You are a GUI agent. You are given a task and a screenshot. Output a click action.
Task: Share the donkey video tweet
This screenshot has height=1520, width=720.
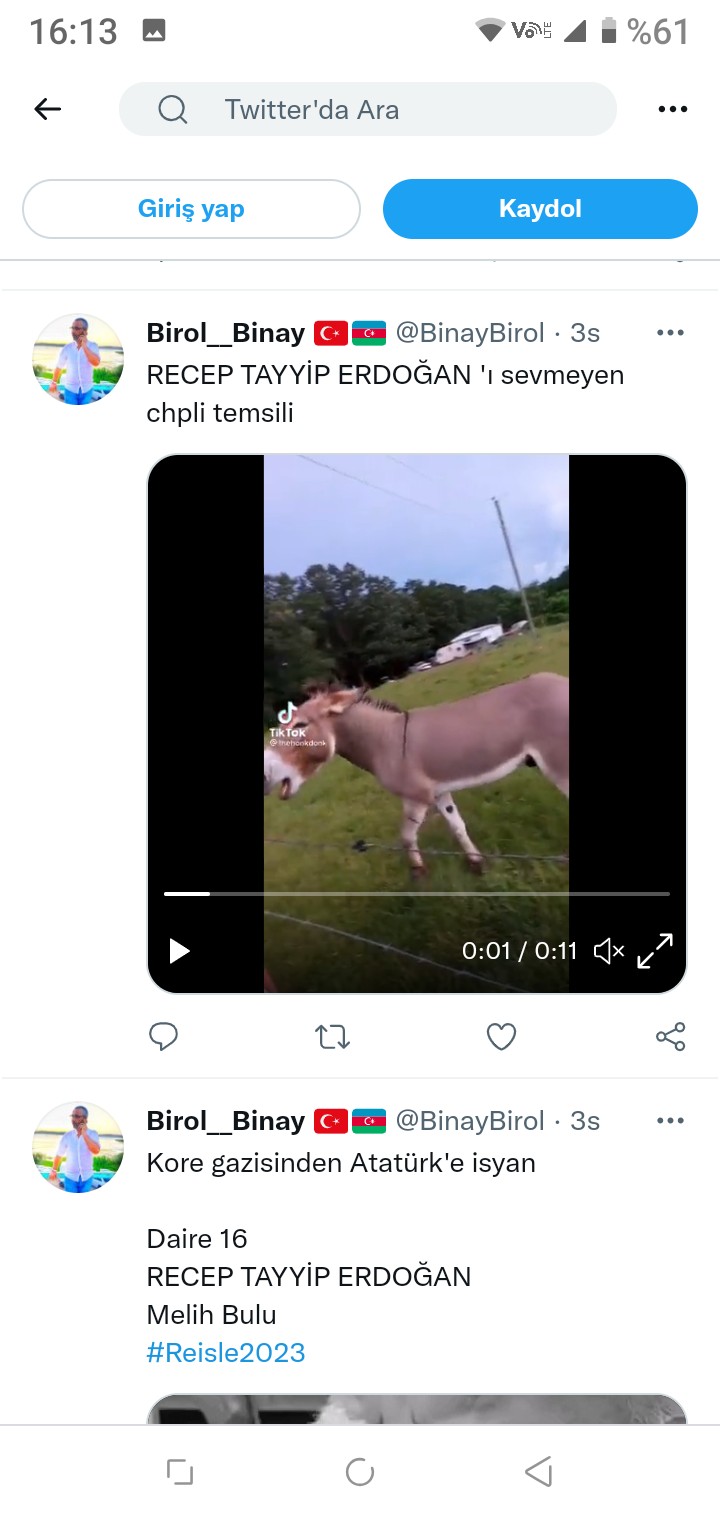[670, 1037]
